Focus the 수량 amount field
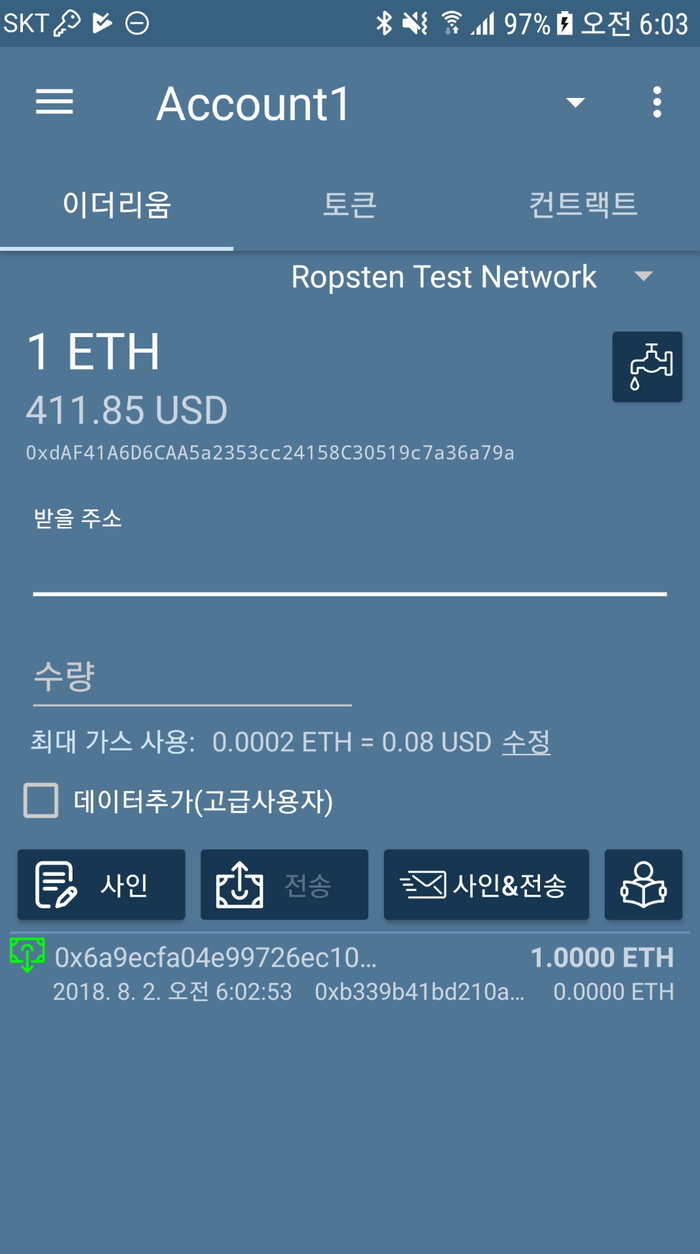700x1254 pixels. (192, 678)
